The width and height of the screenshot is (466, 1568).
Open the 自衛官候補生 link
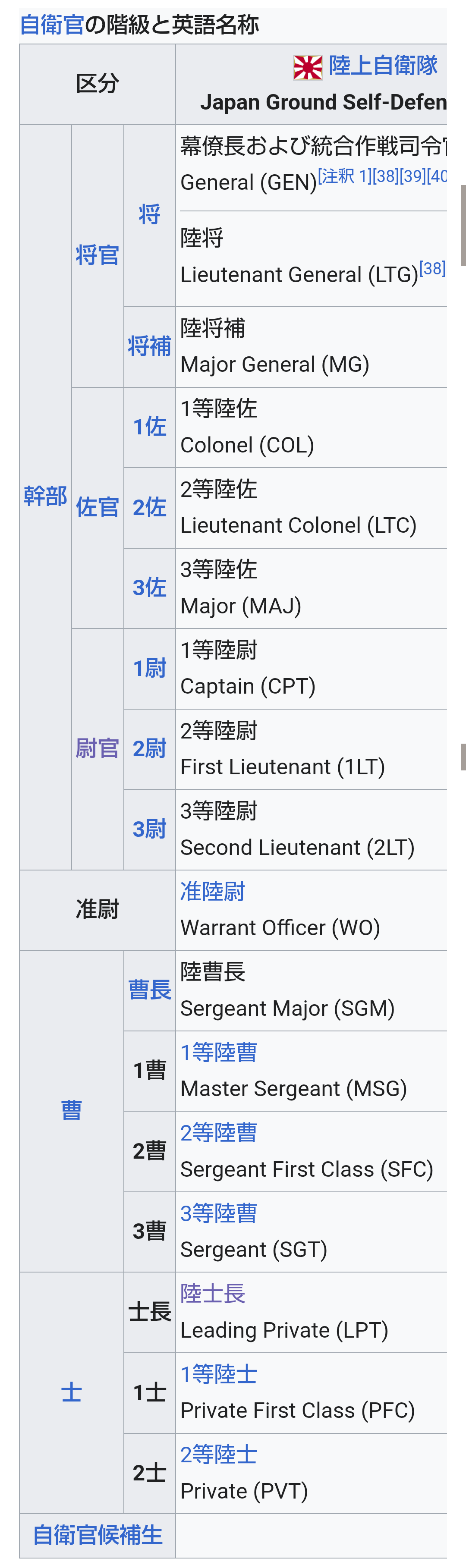[x=98, y=1535]
